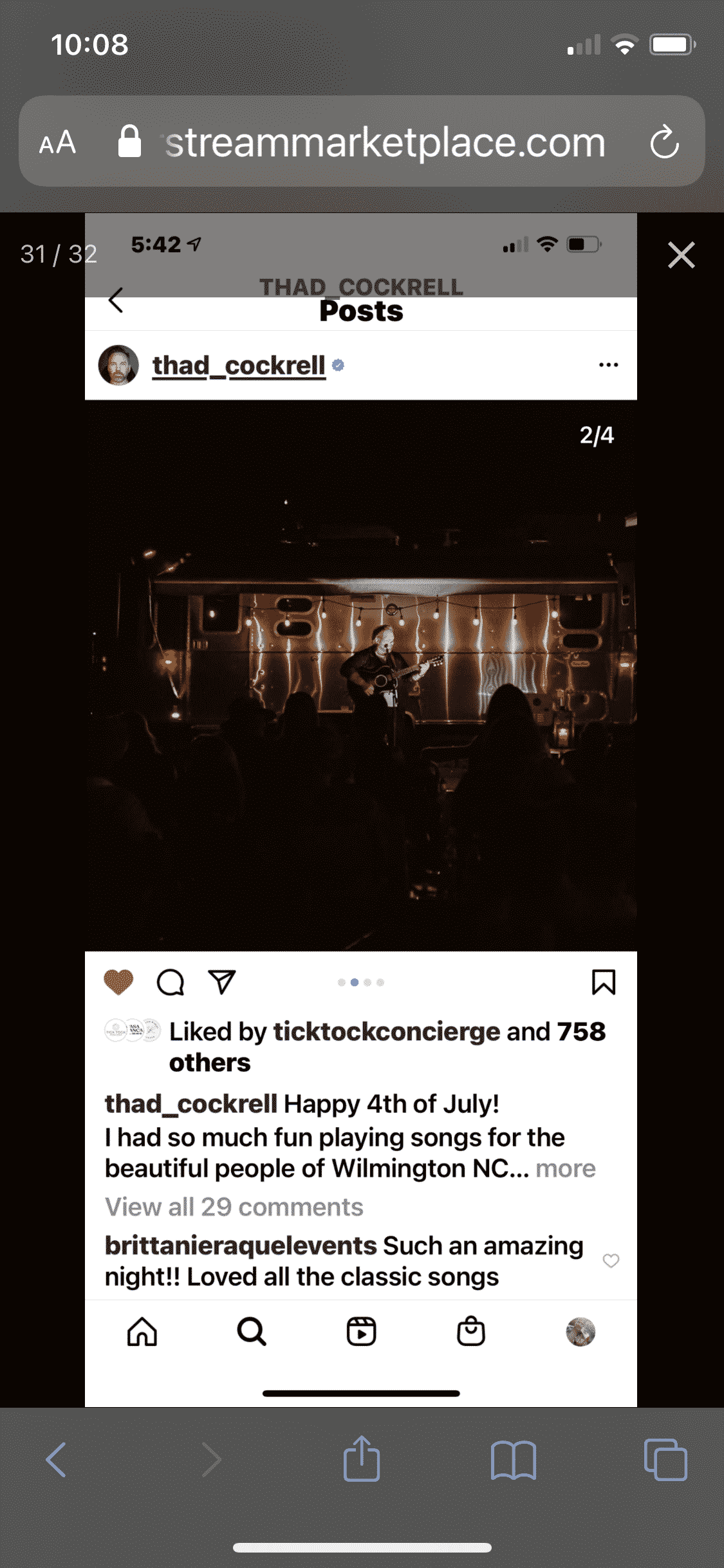
Task: Go back to the previous page in Safari
Action: tap(57, 1459)
